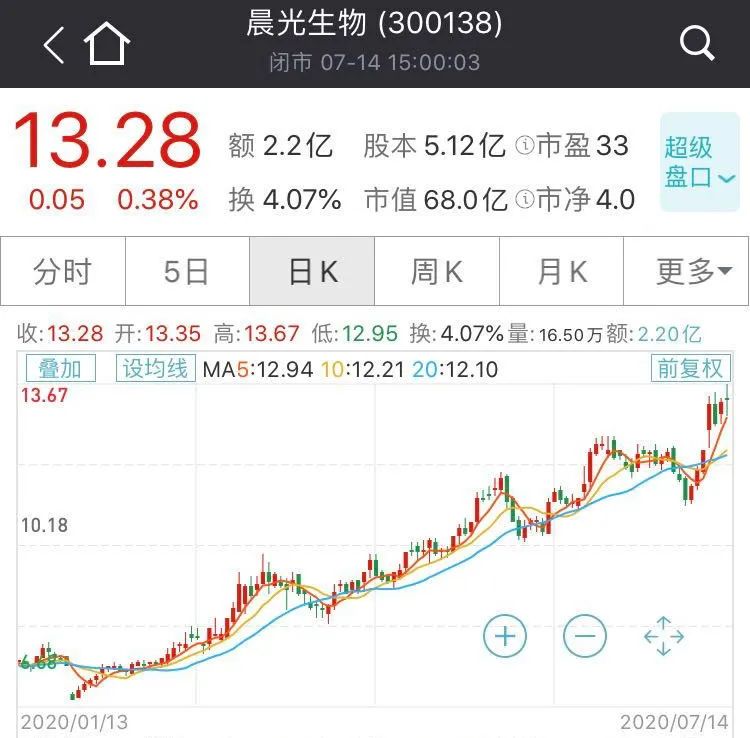Tap the four-arrow chart pan icon
This screenshot has width=750, height=738.
point(664,636)
